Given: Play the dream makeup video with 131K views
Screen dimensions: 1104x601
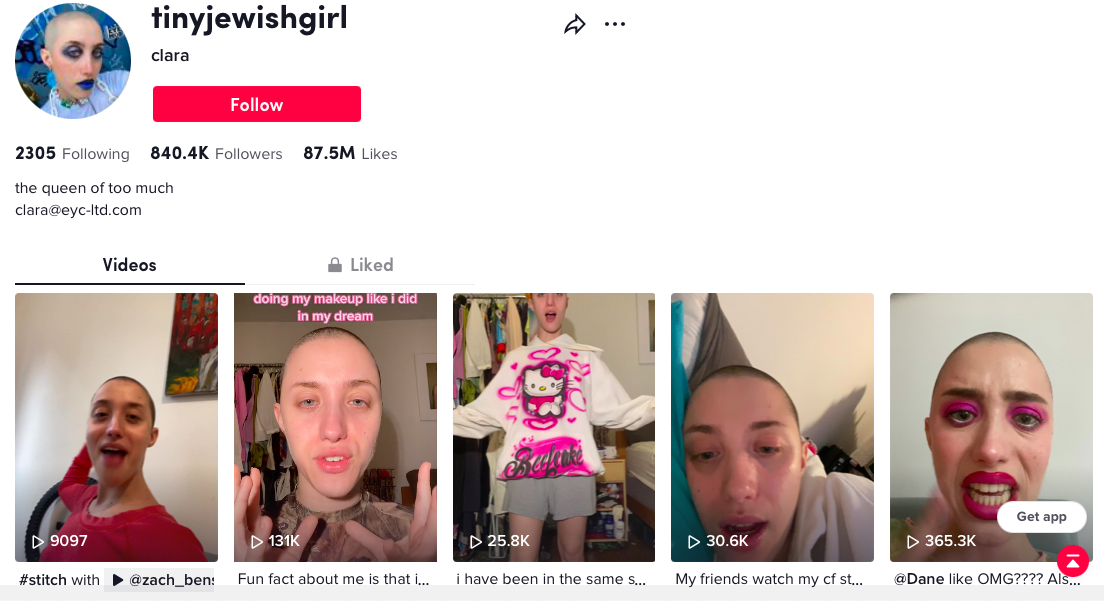Looking at the screenshot, I should coord(335,427).
